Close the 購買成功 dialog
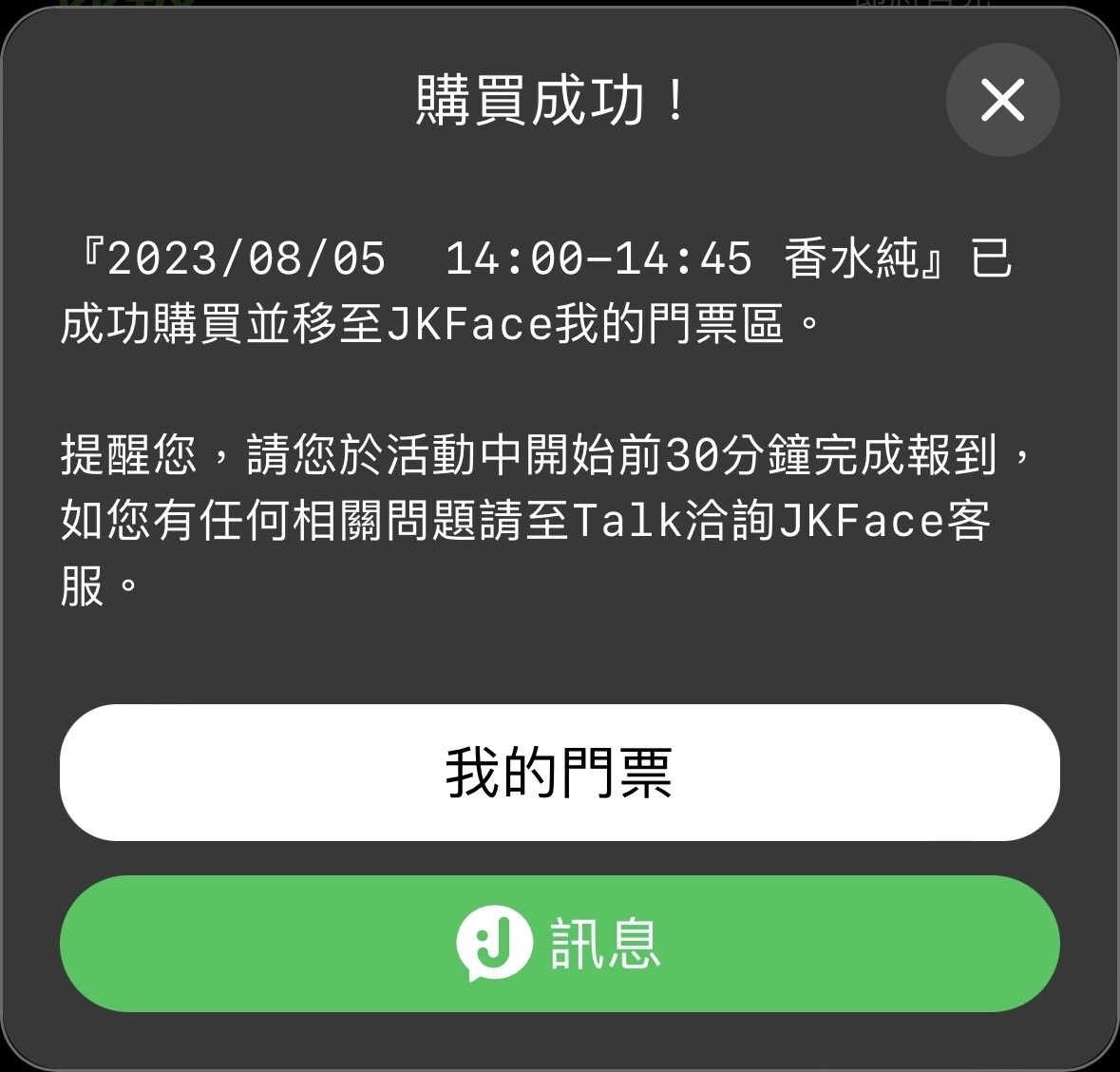 click(x=1002, y=100)
